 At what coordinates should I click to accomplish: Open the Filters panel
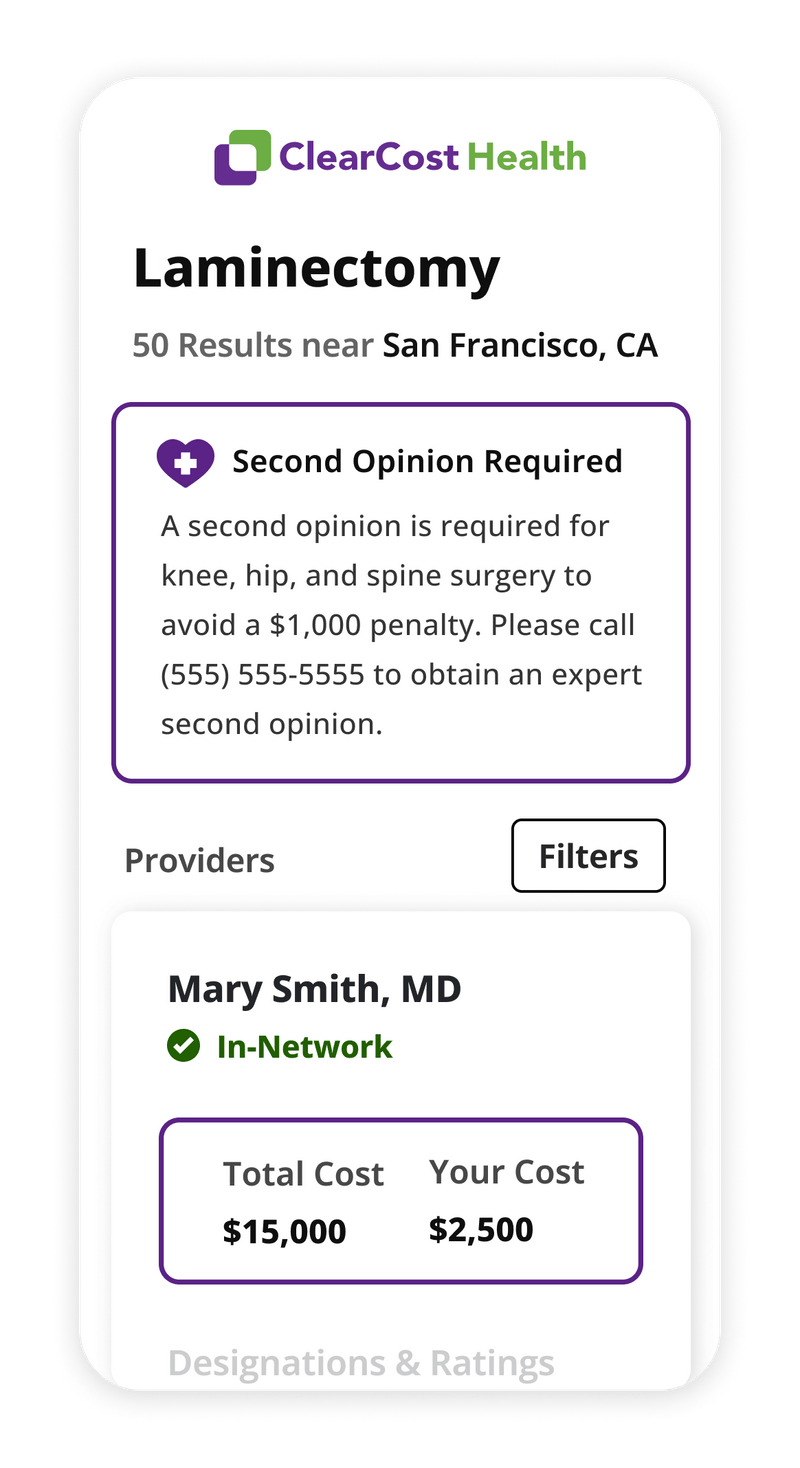tap(588, 855)
